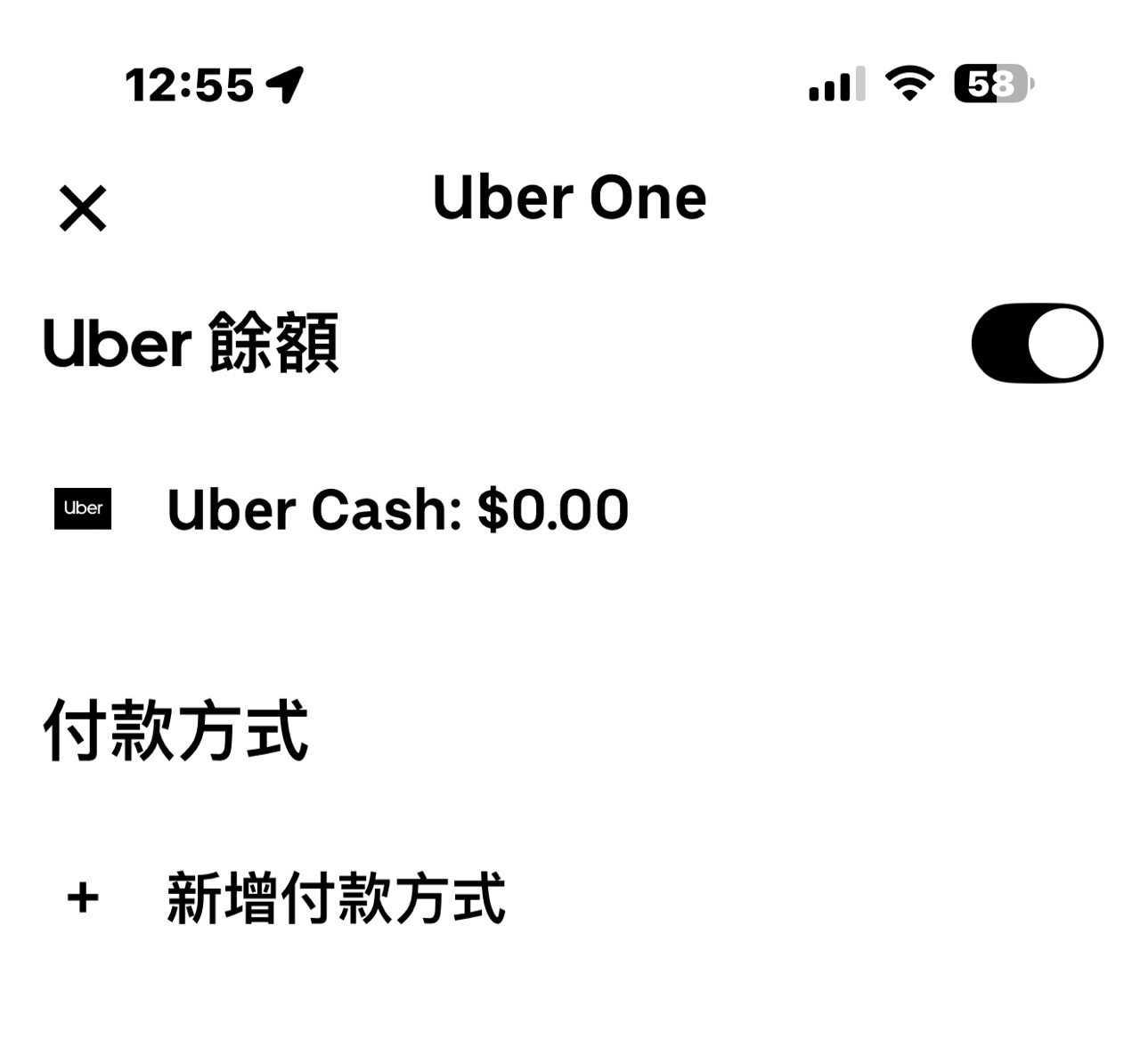Close the Uber One payment screen

(83, 207)
